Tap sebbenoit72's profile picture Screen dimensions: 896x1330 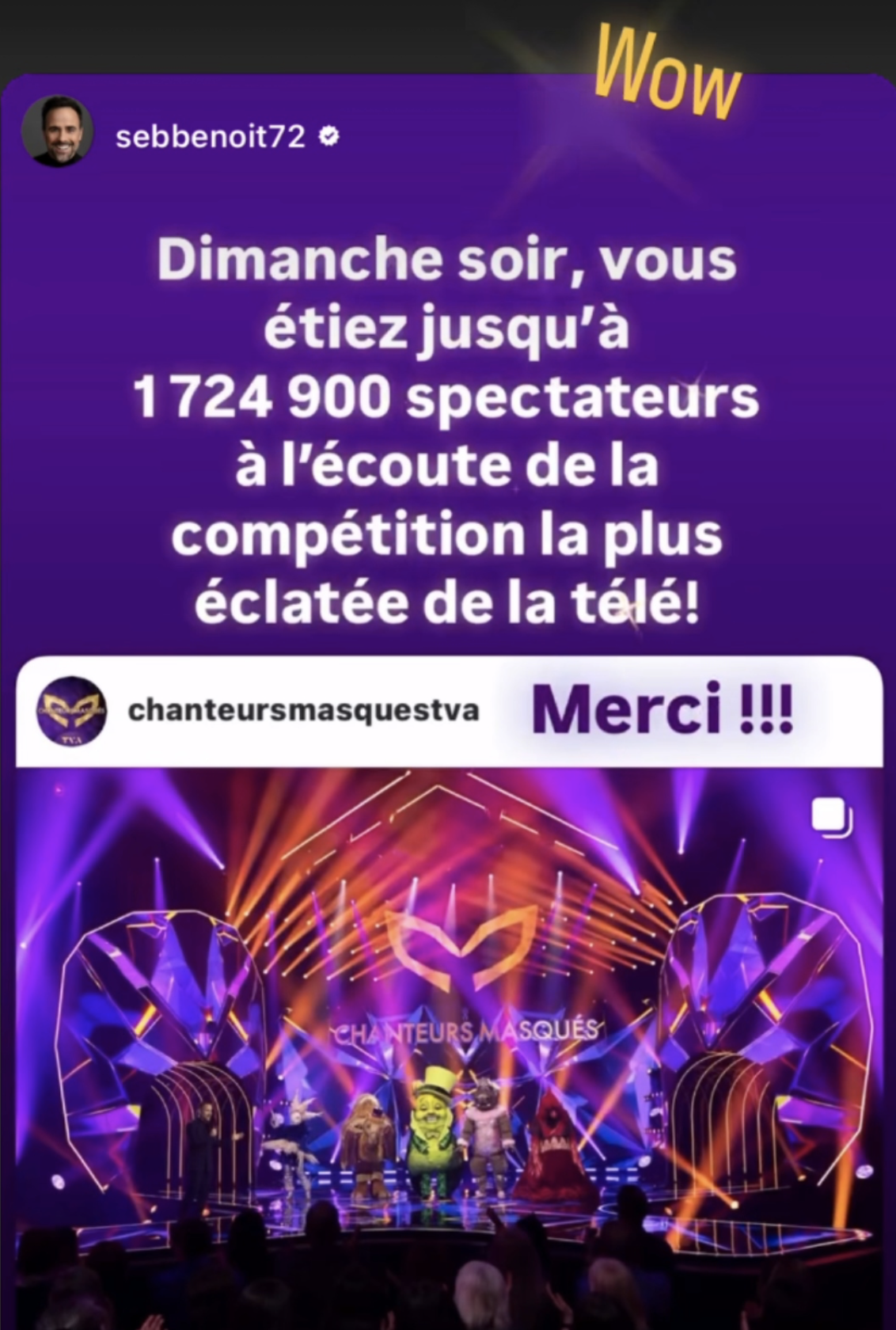pyautogui.click(x=57, y=129)
